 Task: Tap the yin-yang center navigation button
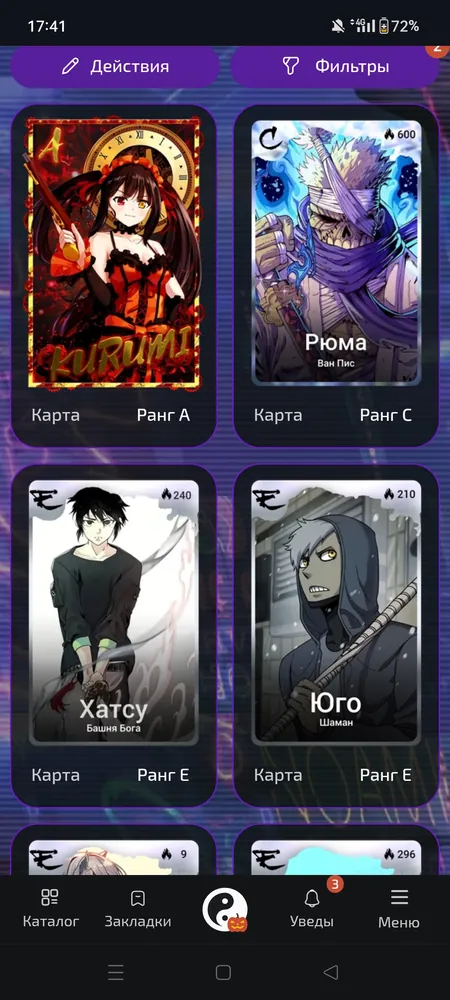tap(225, 910)
